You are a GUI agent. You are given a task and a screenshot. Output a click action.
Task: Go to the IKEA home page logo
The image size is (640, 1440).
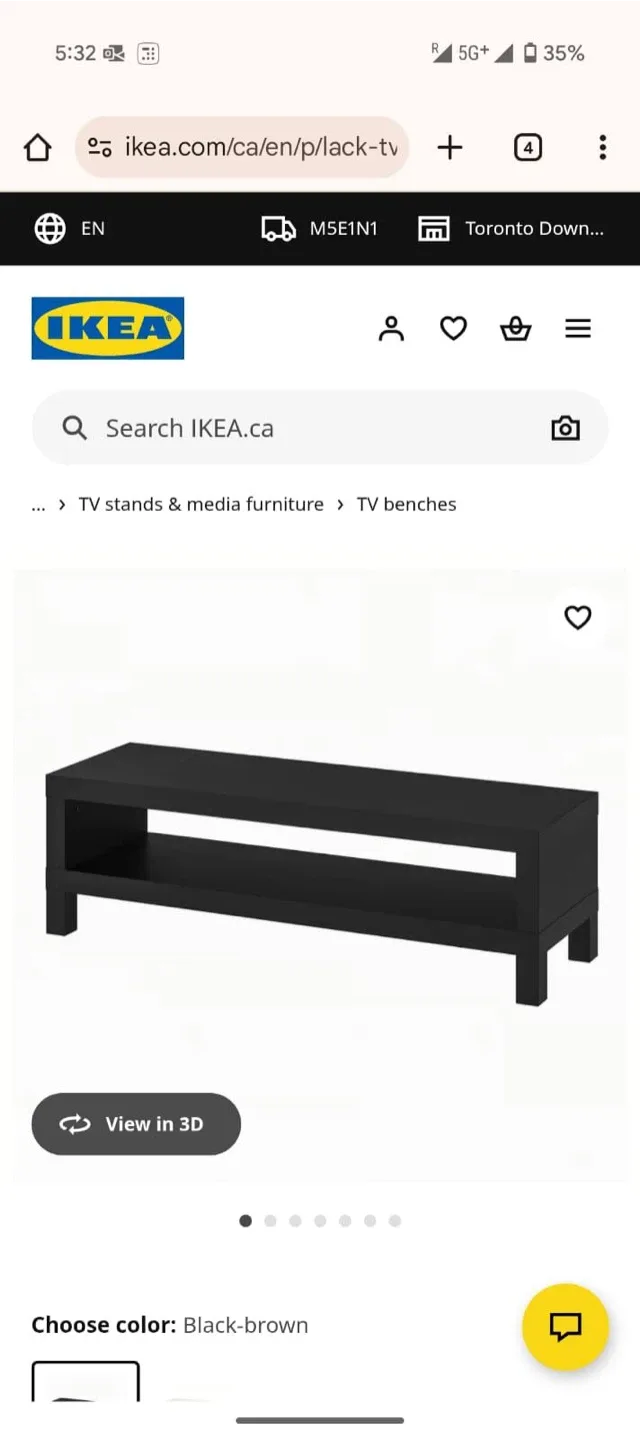click(108, 328)
